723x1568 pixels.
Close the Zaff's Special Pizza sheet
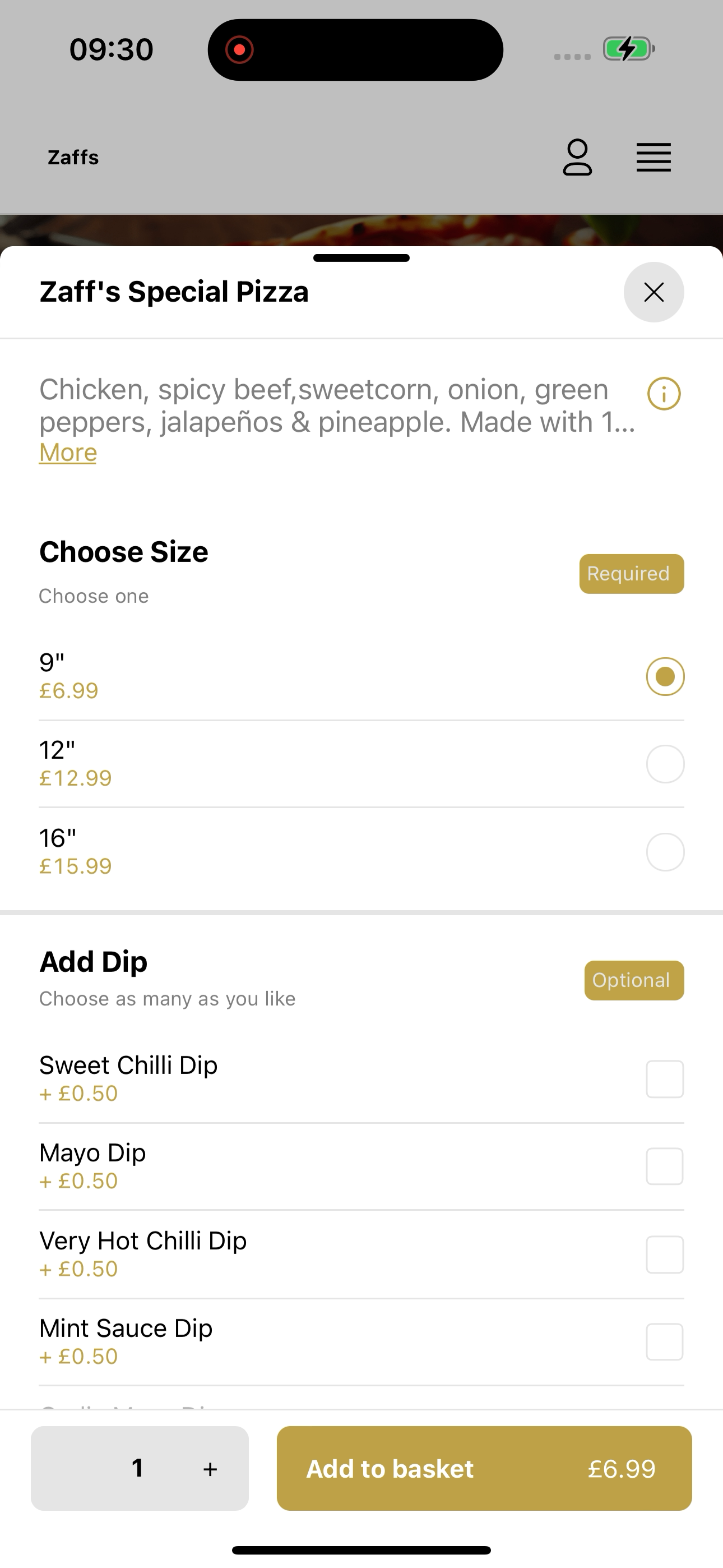coord(654,292)
